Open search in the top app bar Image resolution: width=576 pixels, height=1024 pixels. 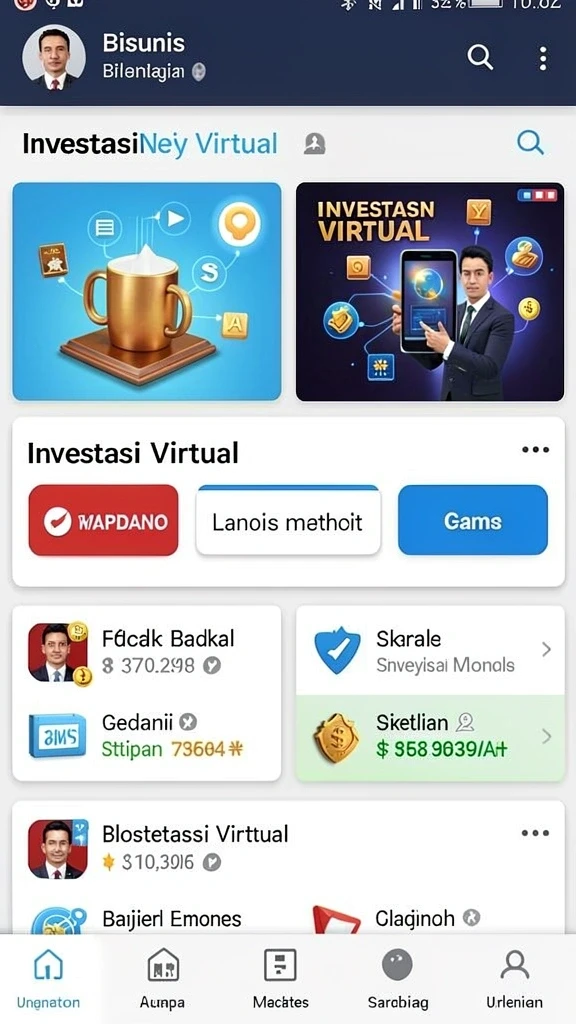[480, 58]
